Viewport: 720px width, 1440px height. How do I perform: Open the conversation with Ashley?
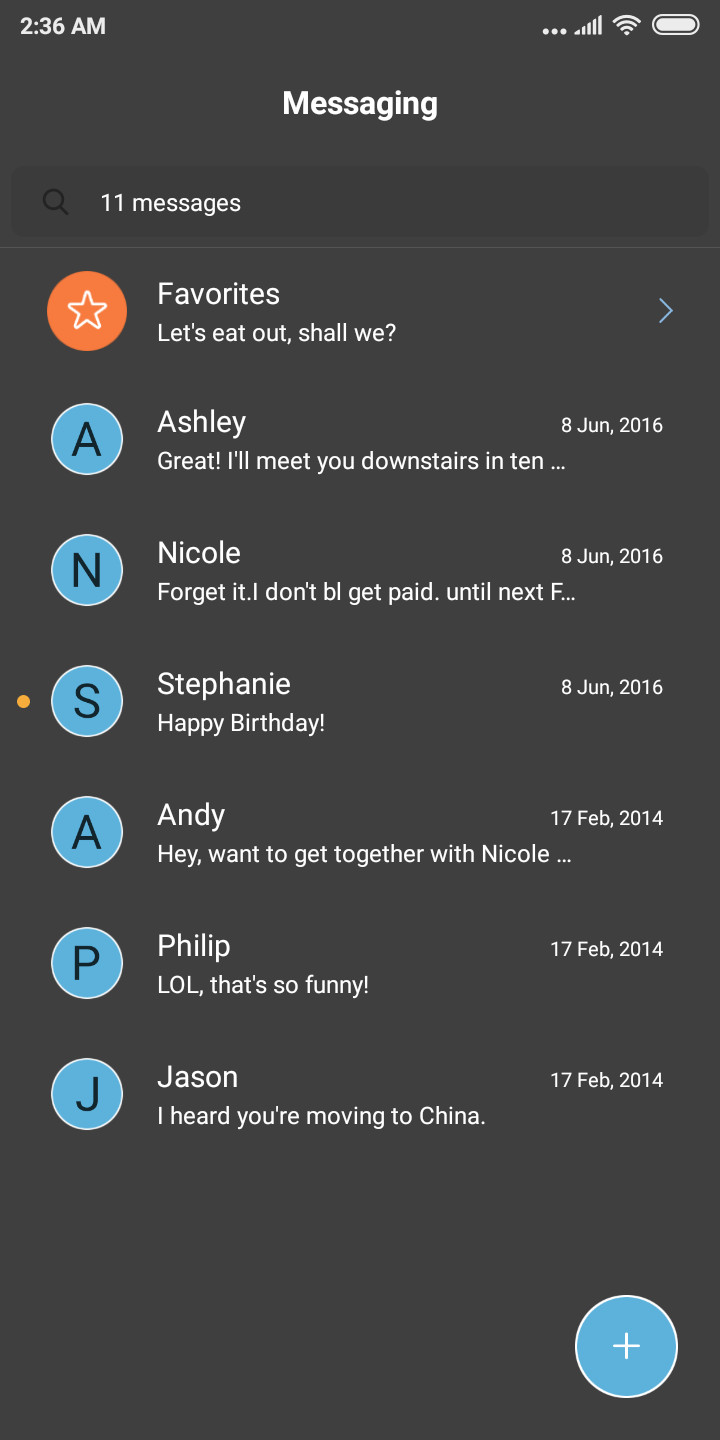pos(360,440)
